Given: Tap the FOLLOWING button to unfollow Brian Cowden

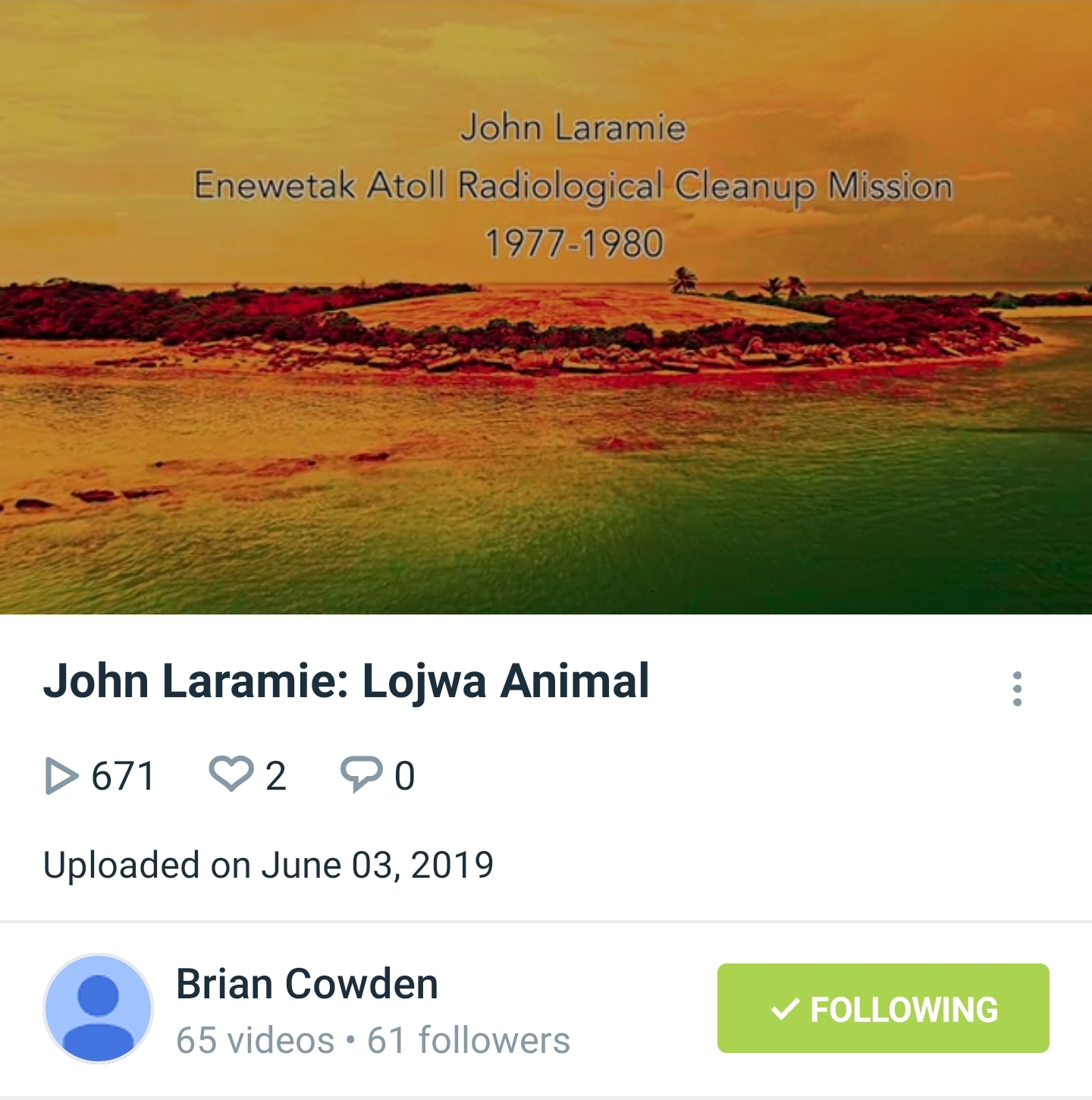Looking at the screenshot, I should [883, 1008].
